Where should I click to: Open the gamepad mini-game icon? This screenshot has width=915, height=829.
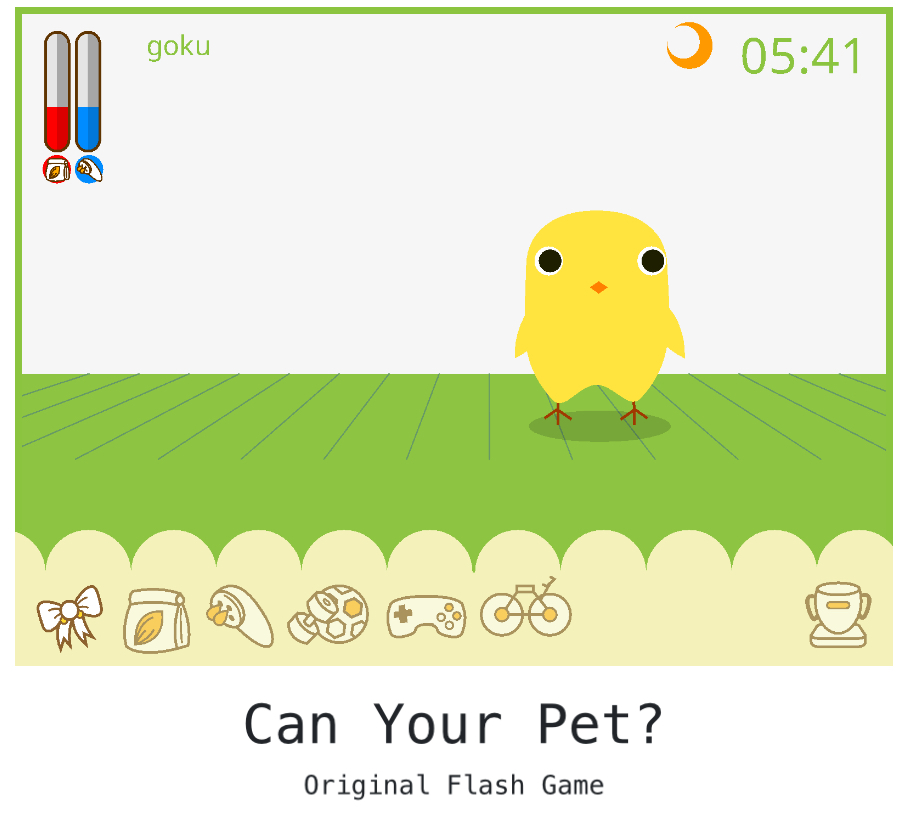click(x=426, y=615)
